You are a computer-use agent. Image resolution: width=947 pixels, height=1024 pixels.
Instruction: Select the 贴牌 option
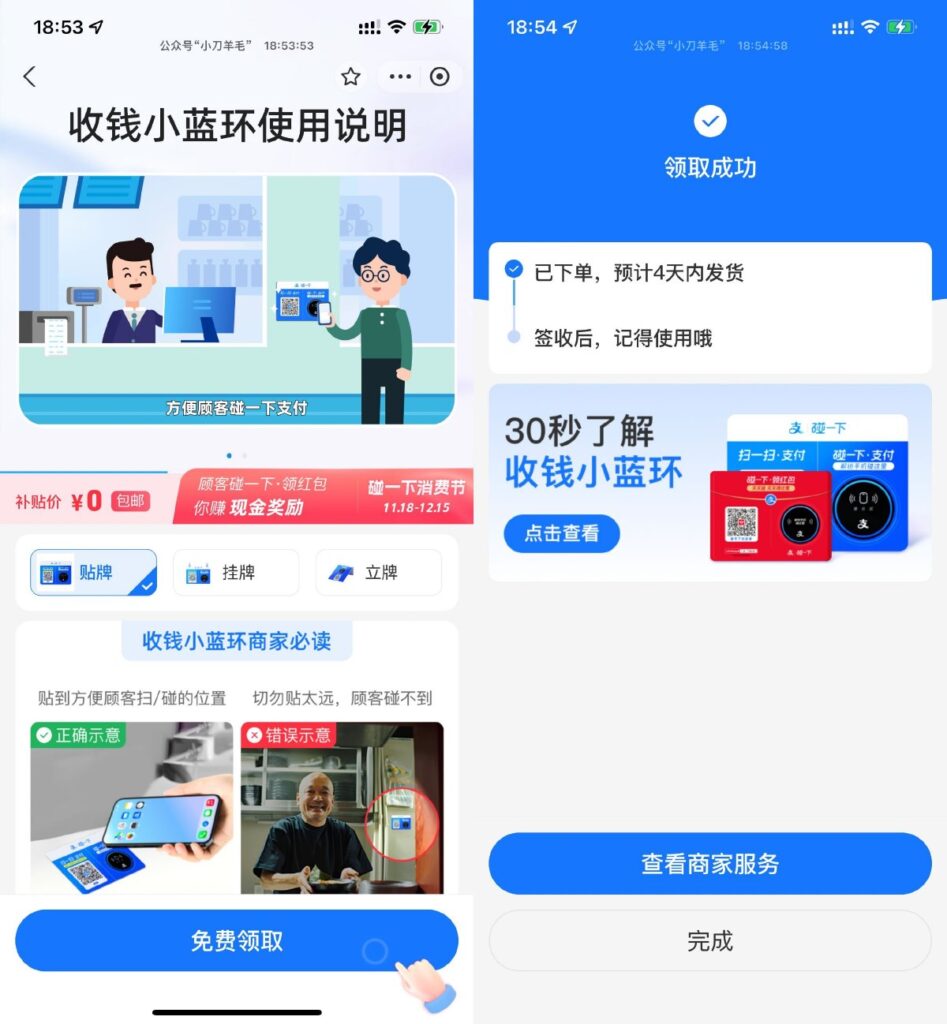pyautogui.click(x=92, y=572)
